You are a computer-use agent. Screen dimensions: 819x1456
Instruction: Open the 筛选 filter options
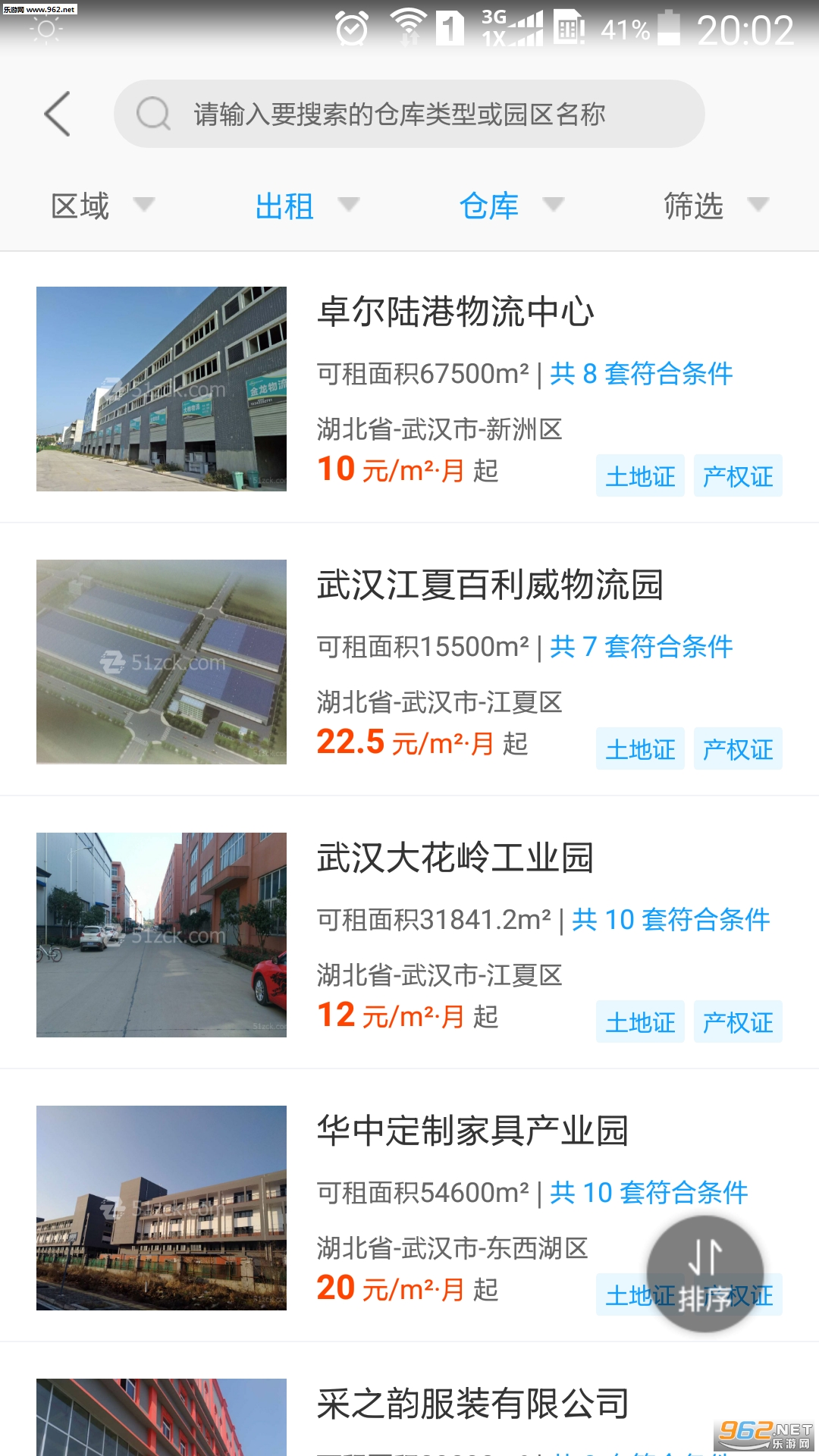(x=715, y=206)
